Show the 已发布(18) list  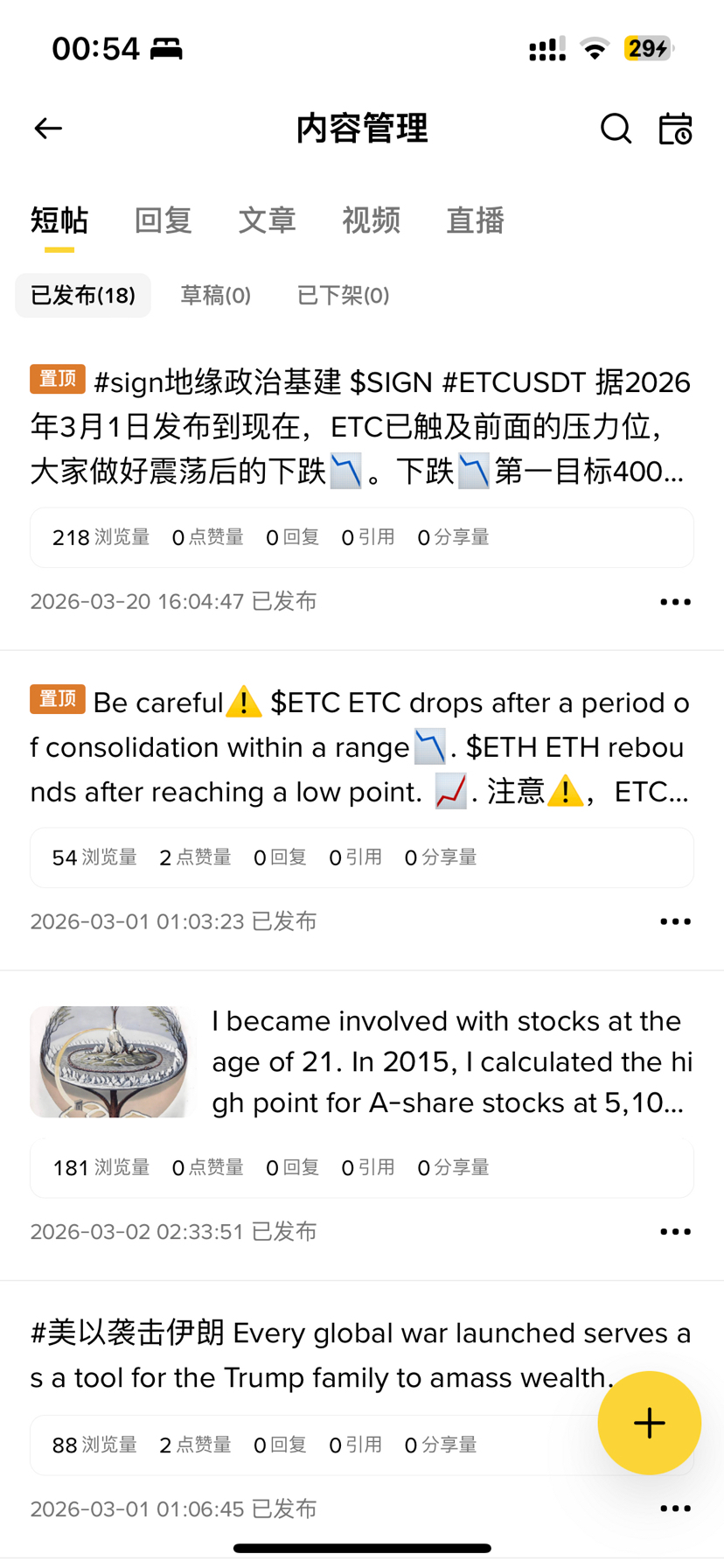point(83,296)
